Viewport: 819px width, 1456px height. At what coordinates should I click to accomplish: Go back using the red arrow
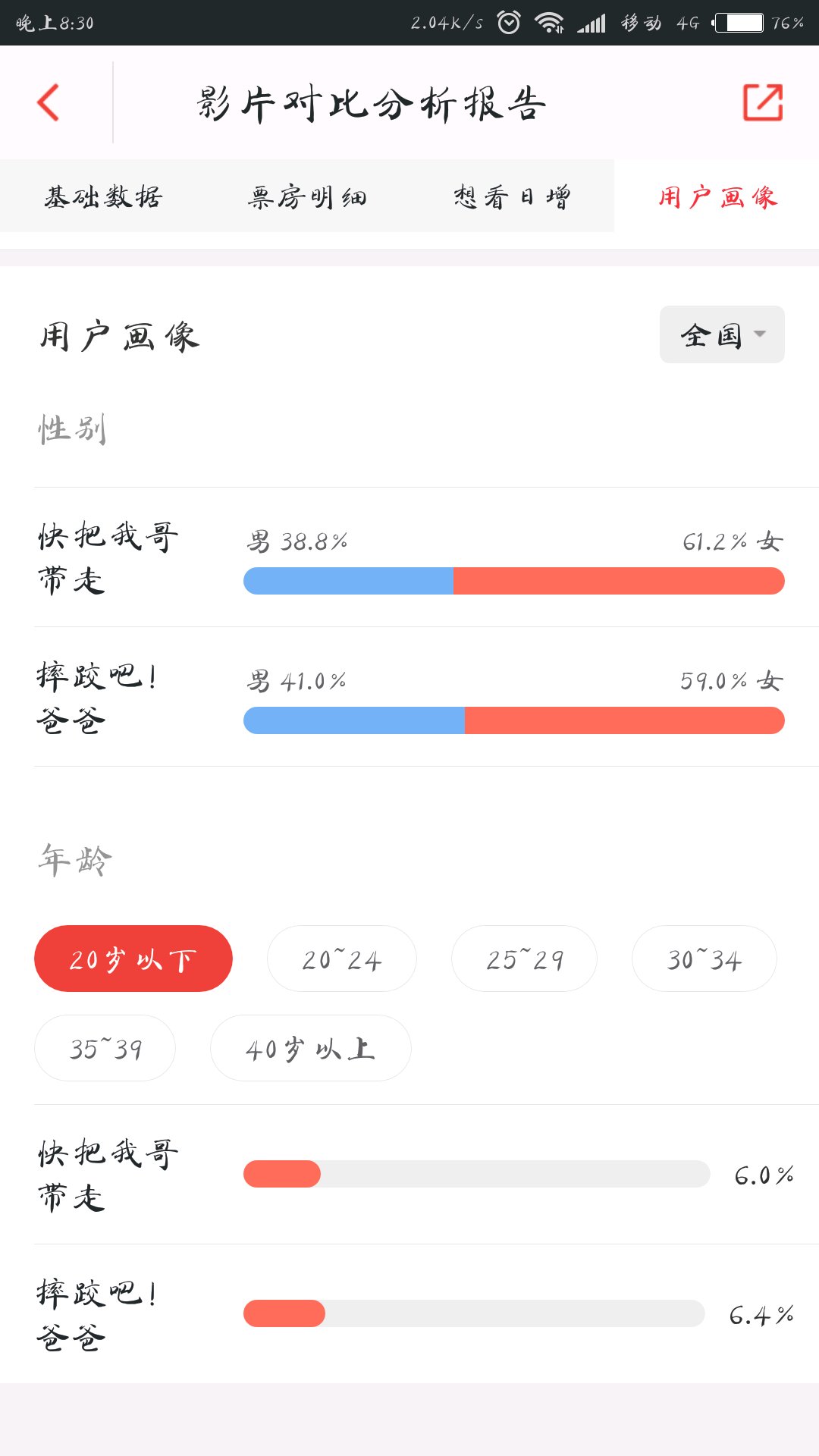[x=49, y=102]
